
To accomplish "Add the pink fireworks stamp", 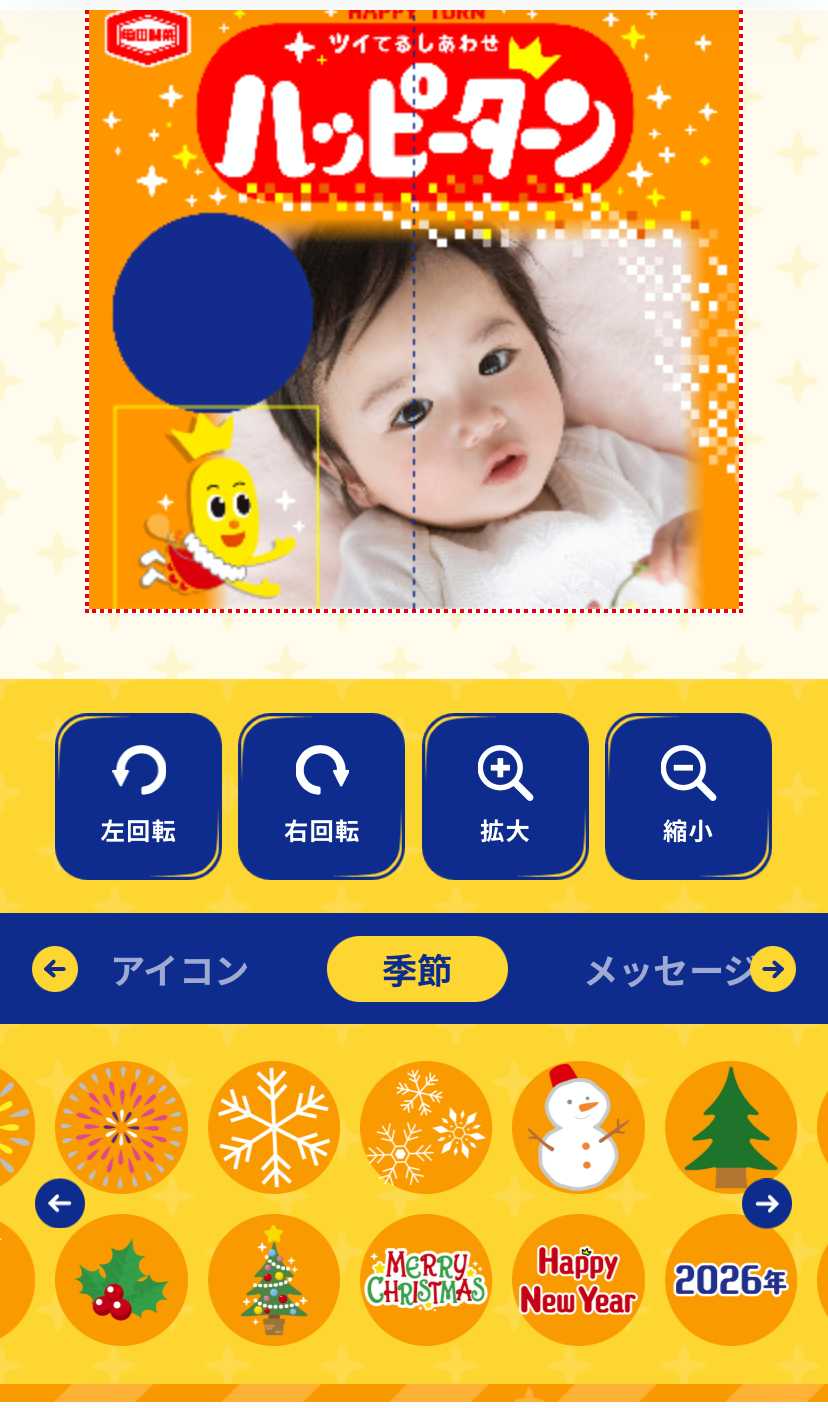I will click(121, 1127).
